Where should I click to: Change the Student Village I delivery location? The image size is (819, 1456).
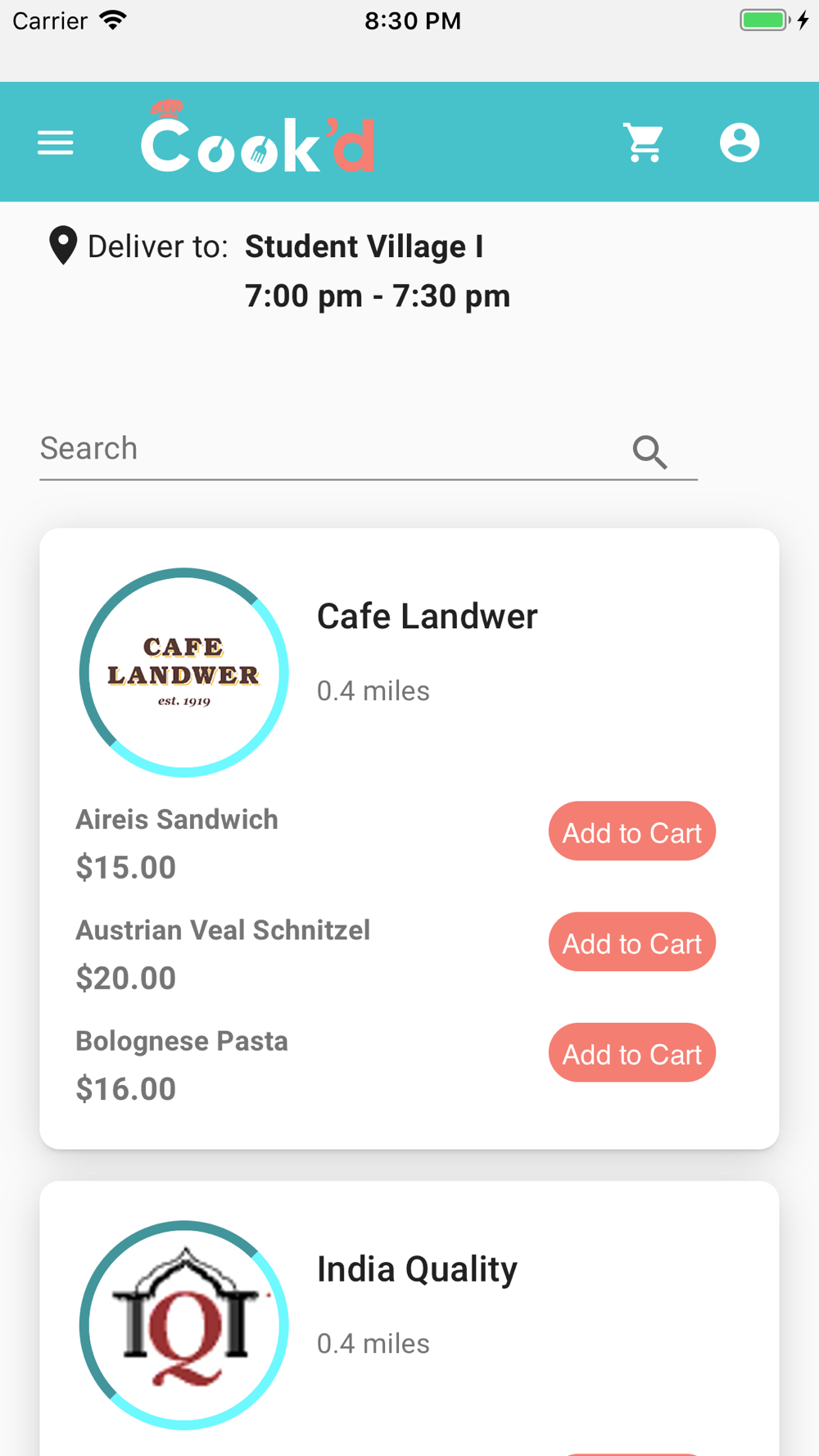tap(364, 246)
